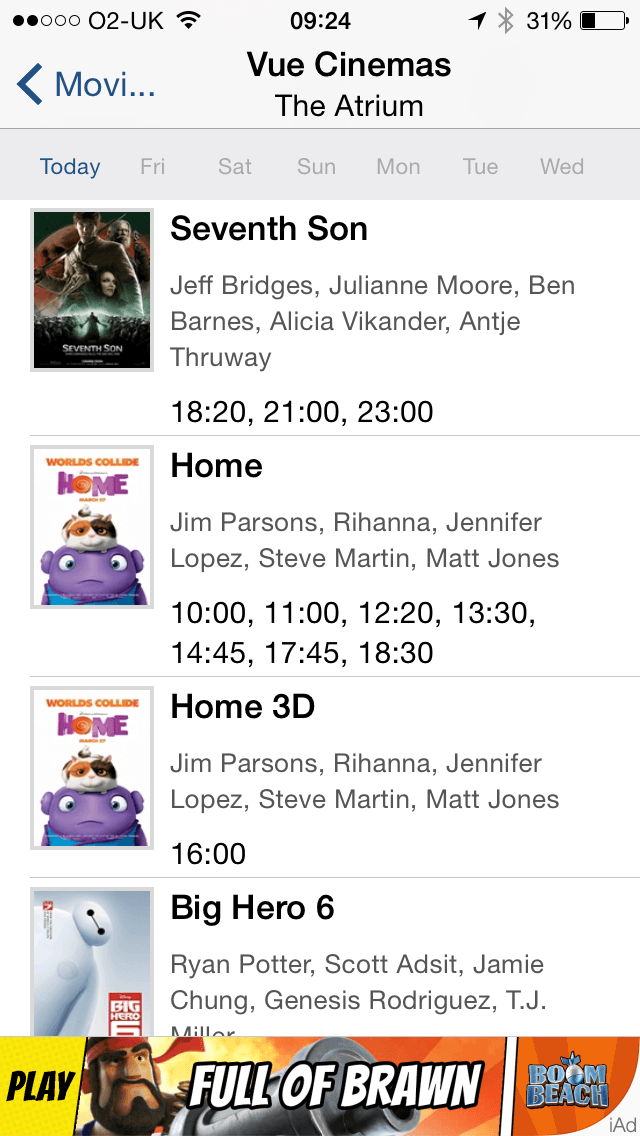Select the Wed day tab
The width and height of the screenshot is (640, 1136).
pyautogui.click(x=562, y=167)
